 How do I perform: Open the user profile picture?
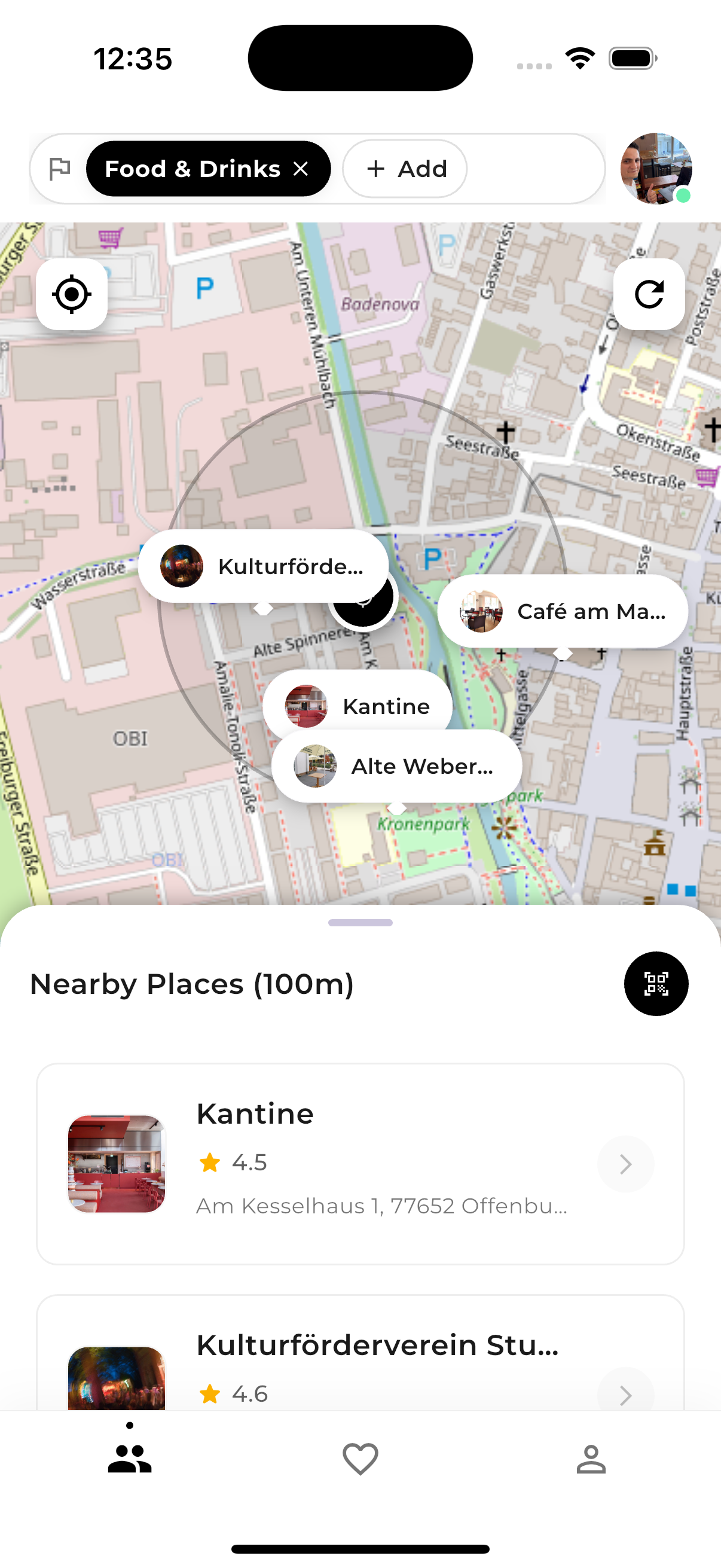point(655,169)
